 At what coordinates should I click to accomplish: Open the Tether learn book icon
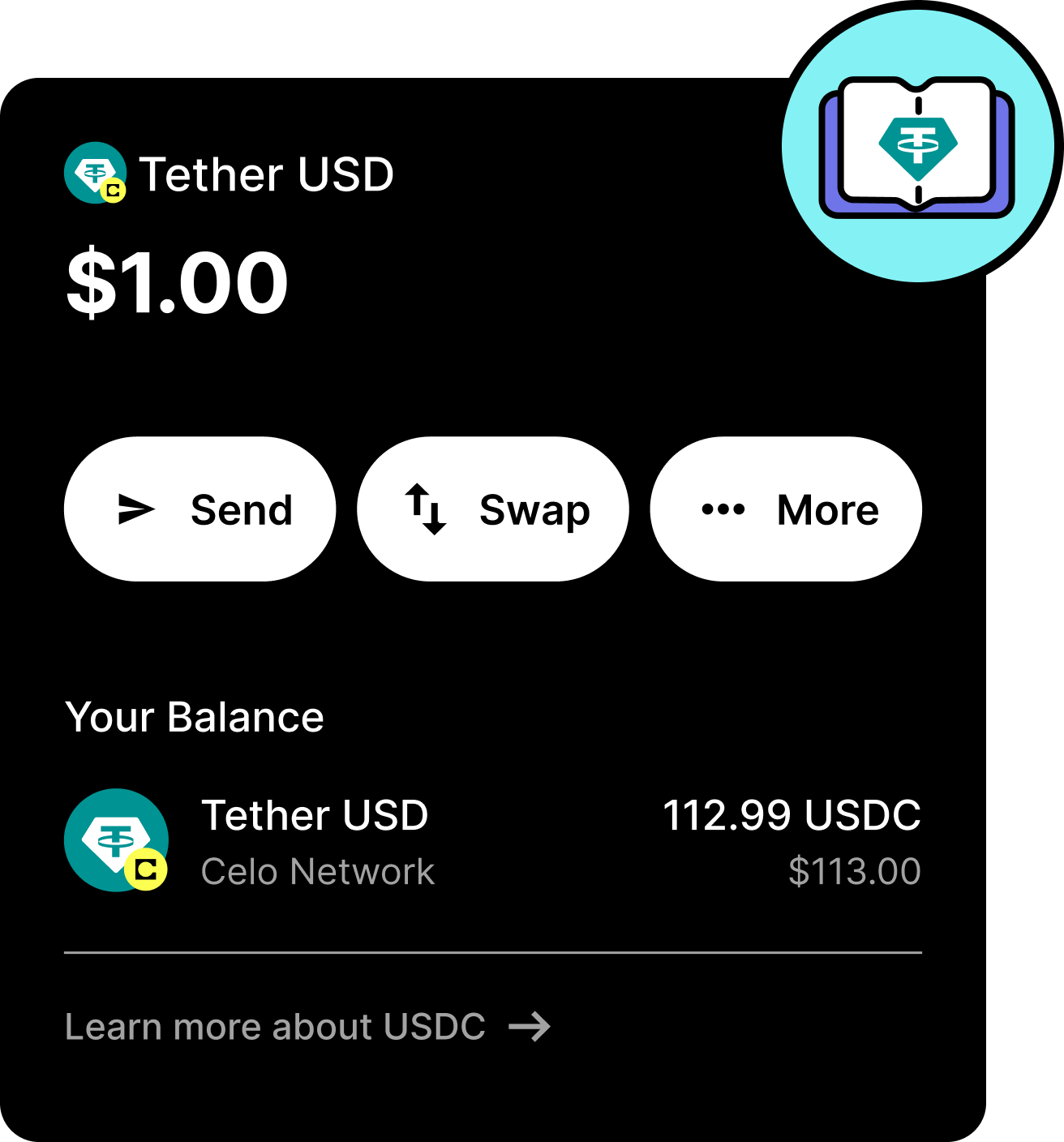pos(917,147)
